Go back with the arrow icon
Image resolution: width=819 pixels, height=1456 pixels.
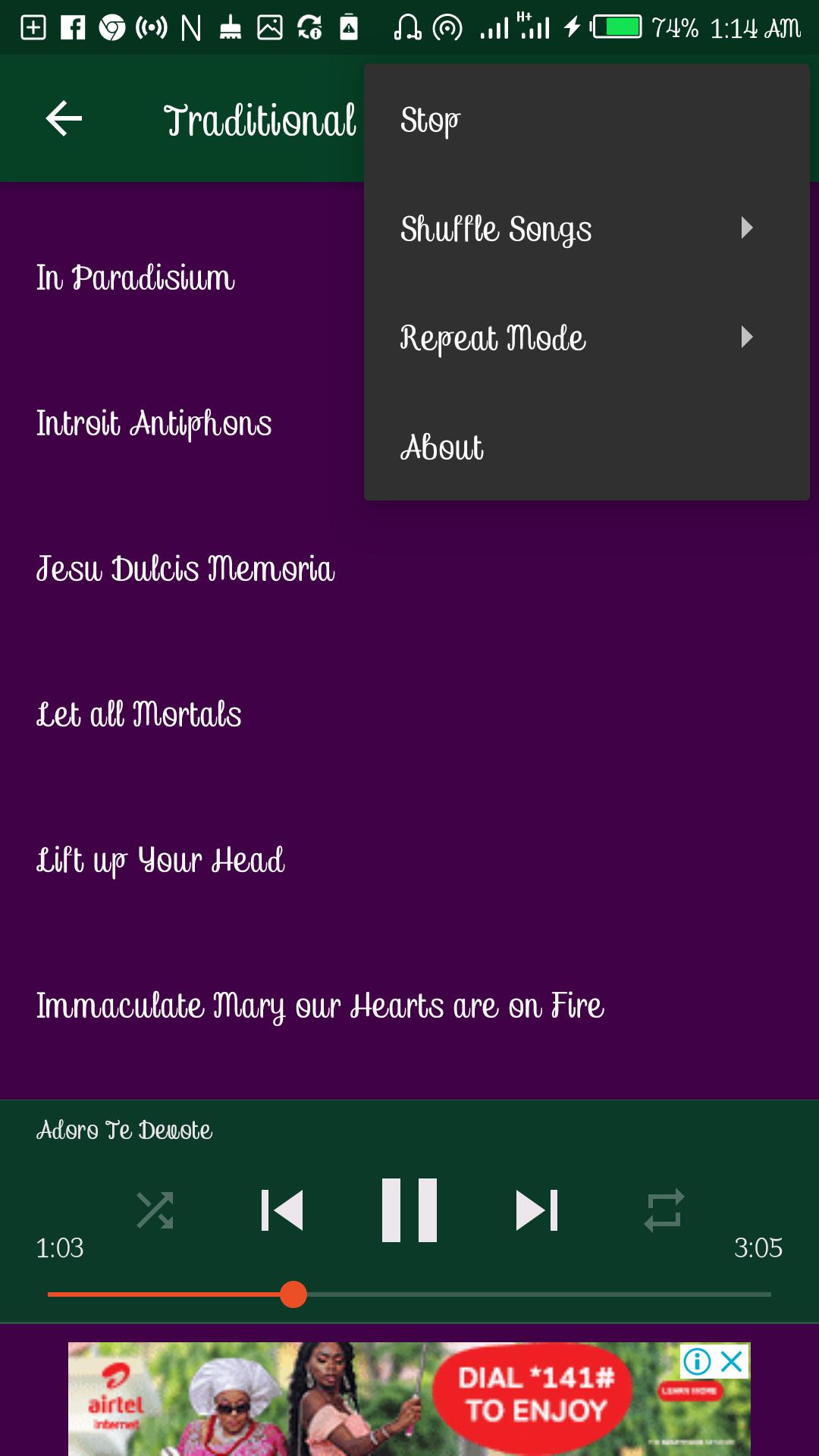coord(64,119)
